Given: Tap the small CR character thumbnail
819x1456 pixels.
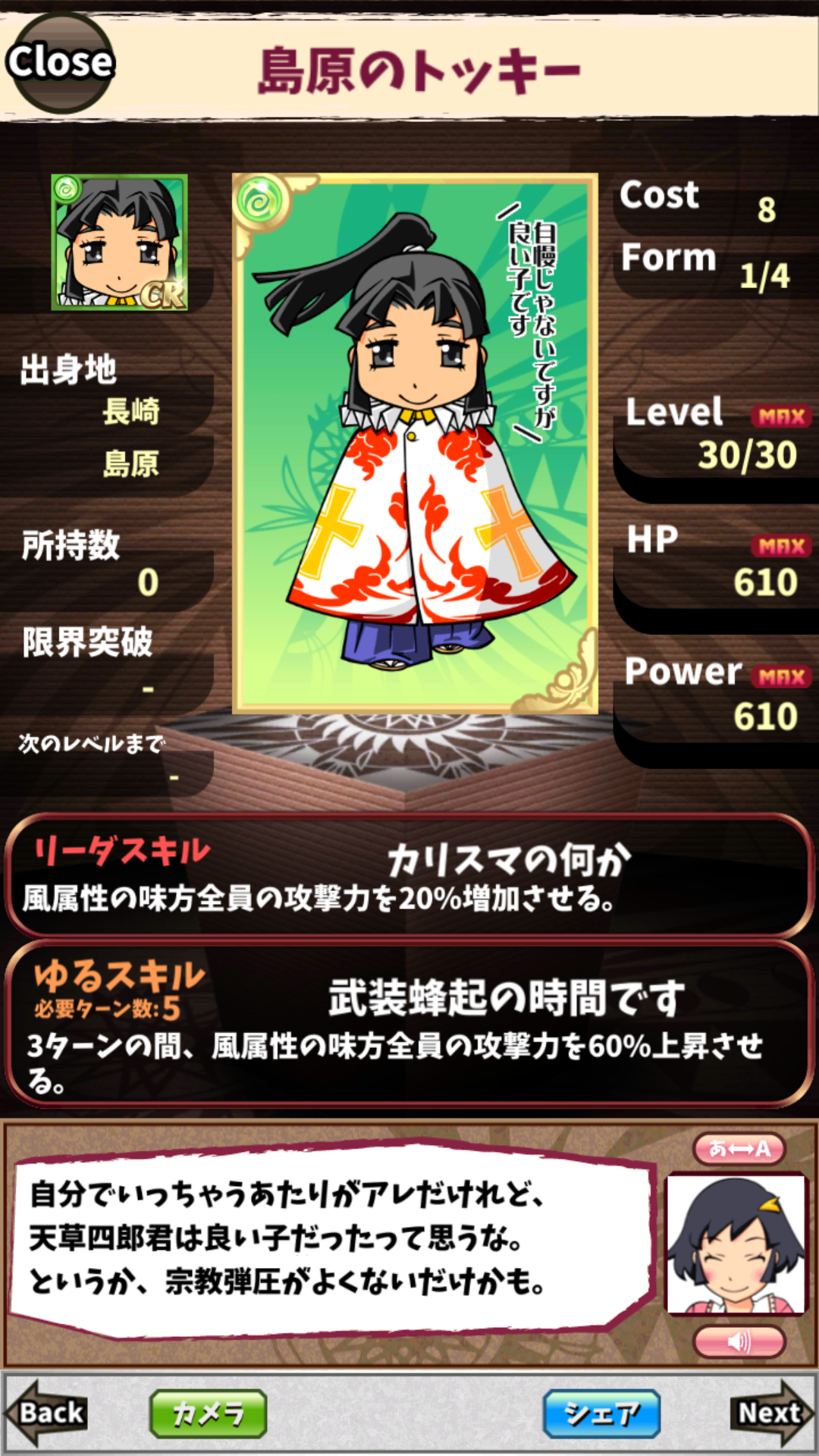Looking at the screenshot, I should point(119,243).
